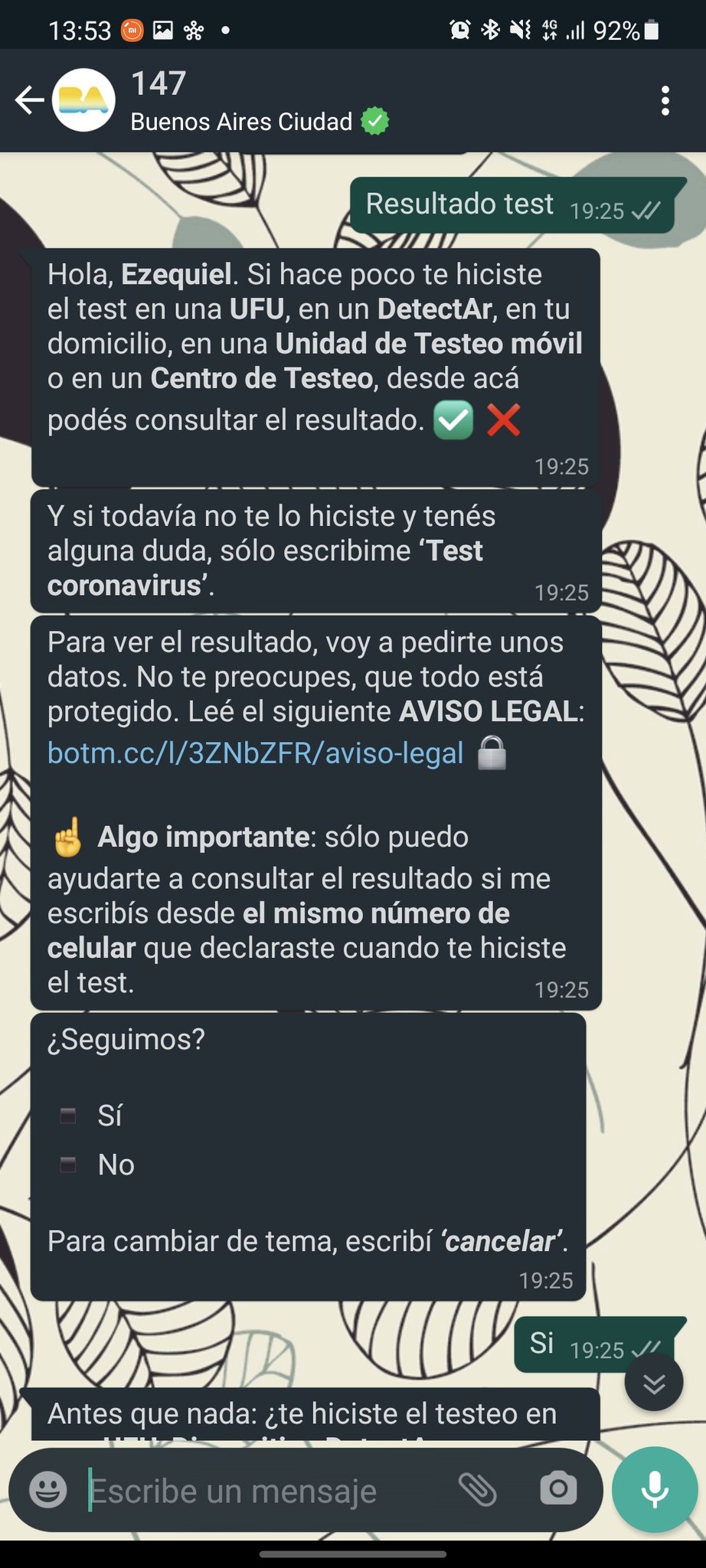The height and width of the screenshot is (1568, 706).
Task: Go back to the chat list
Action: click(x=29, y=100)
